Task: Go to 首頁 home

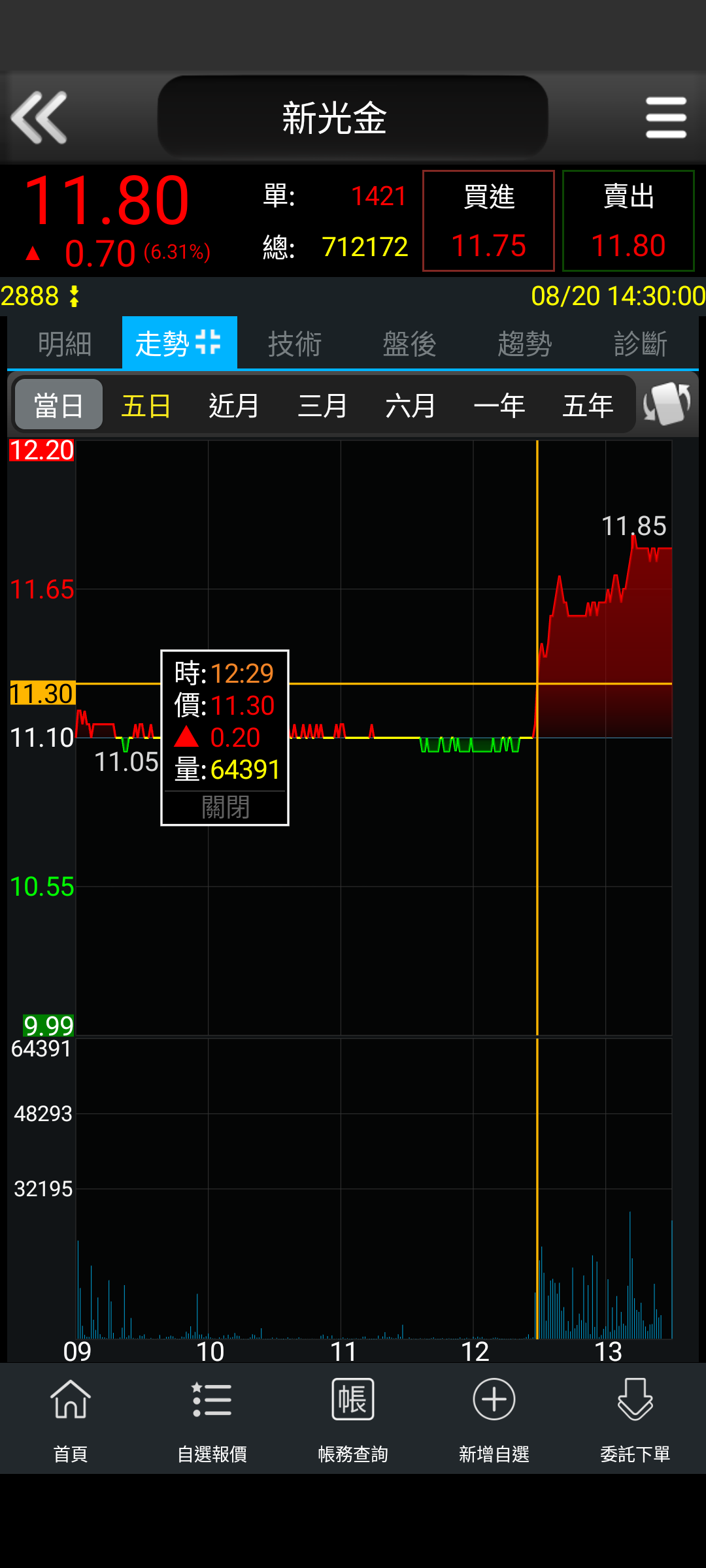Action: tap(71, 1419)
